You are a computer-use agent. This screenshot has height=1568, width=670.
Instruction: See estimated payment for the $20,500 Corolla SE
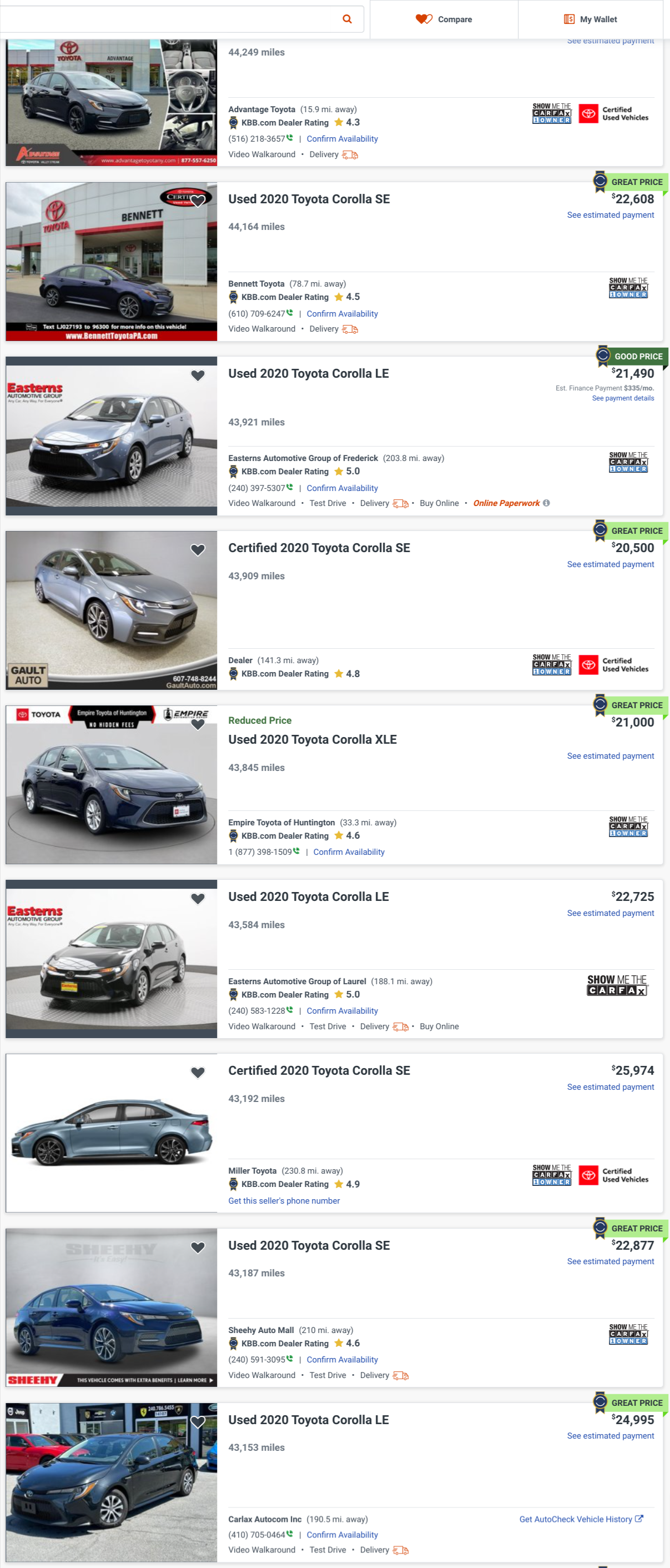pos(611,564)
